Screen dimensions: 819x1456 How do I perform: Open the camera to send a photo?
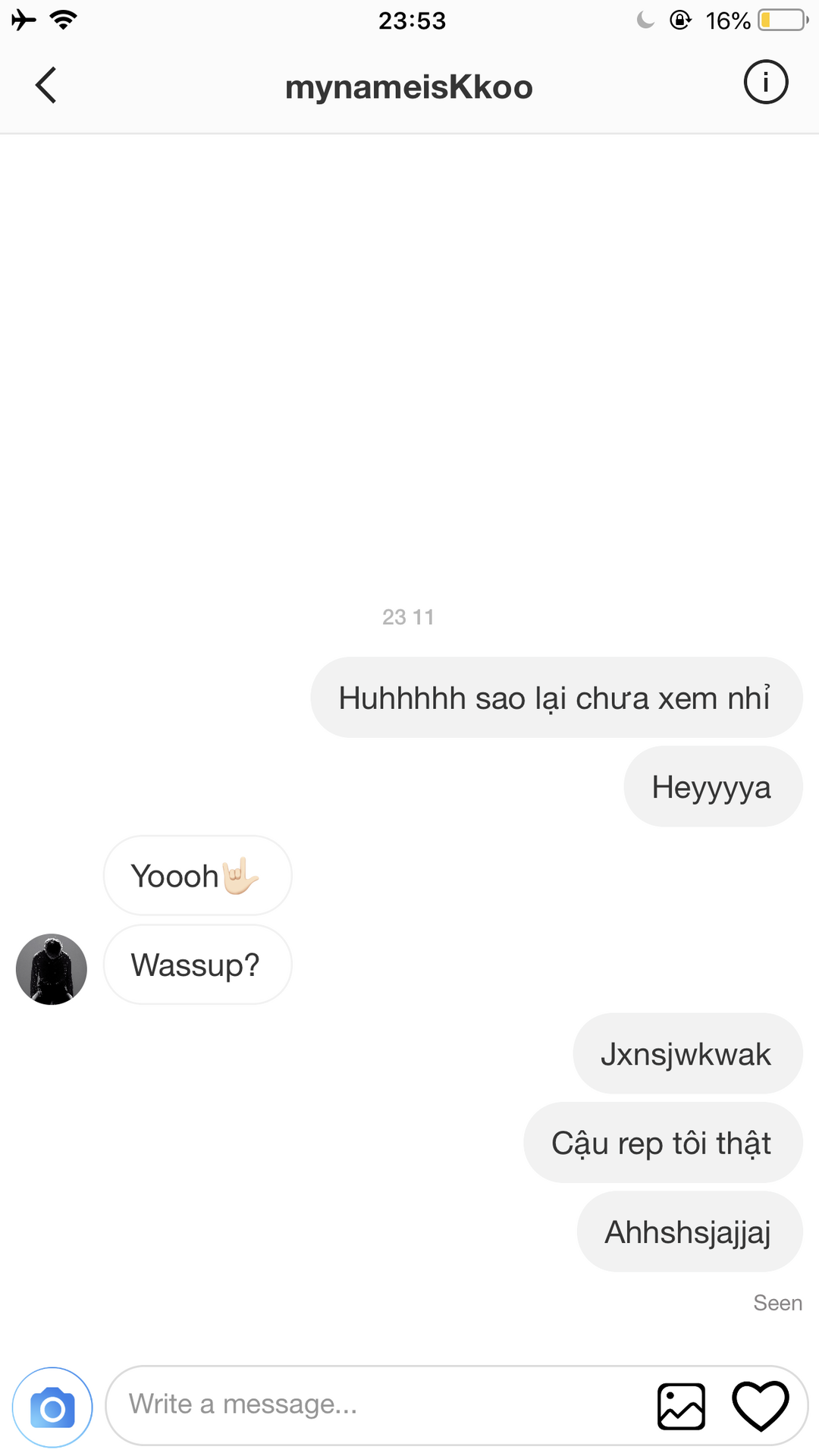pyautogui.click(x=52, y=1407)
